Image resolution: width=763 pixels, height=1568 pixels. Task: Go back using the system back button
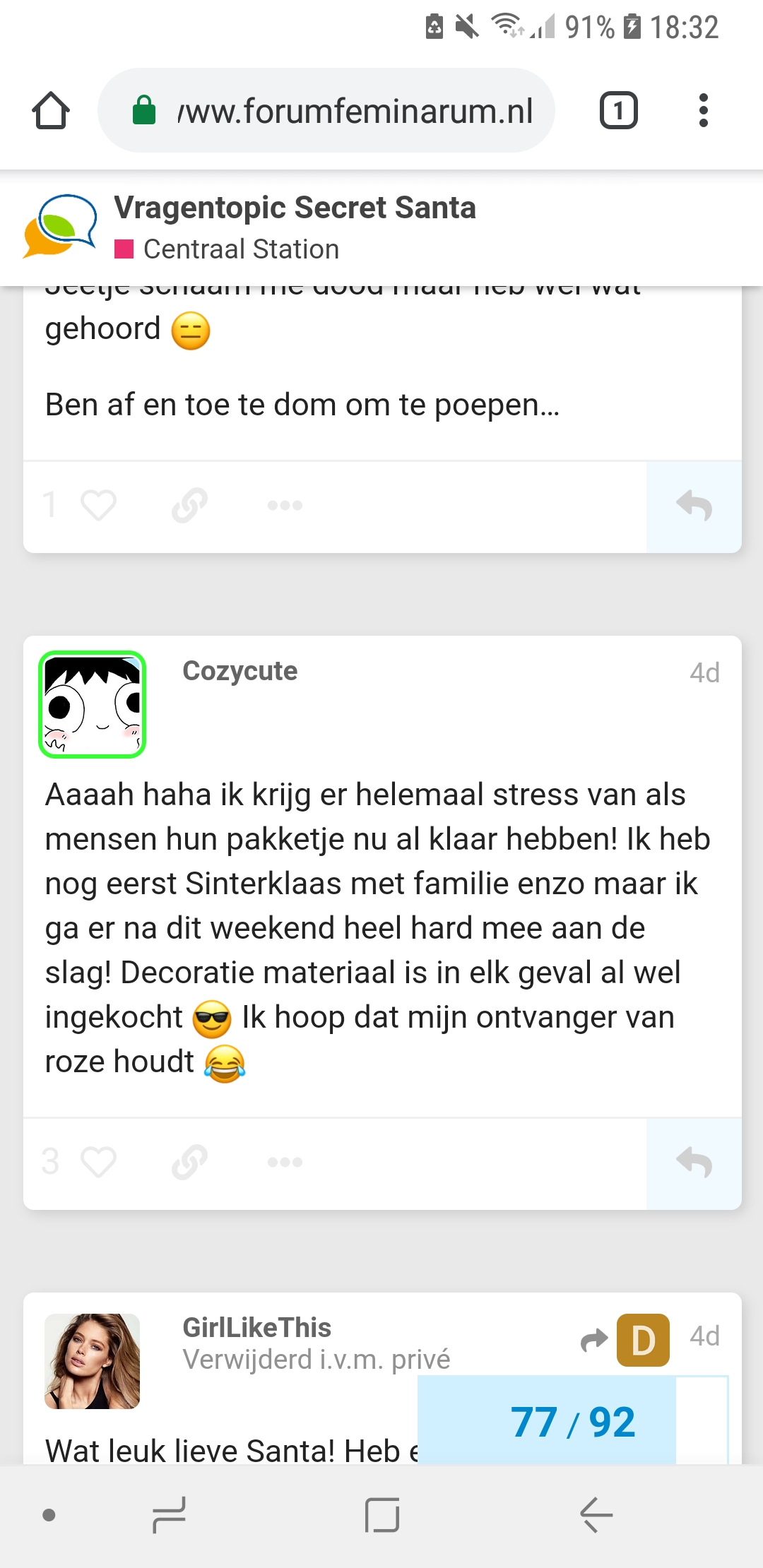(x=596, y=1515)
